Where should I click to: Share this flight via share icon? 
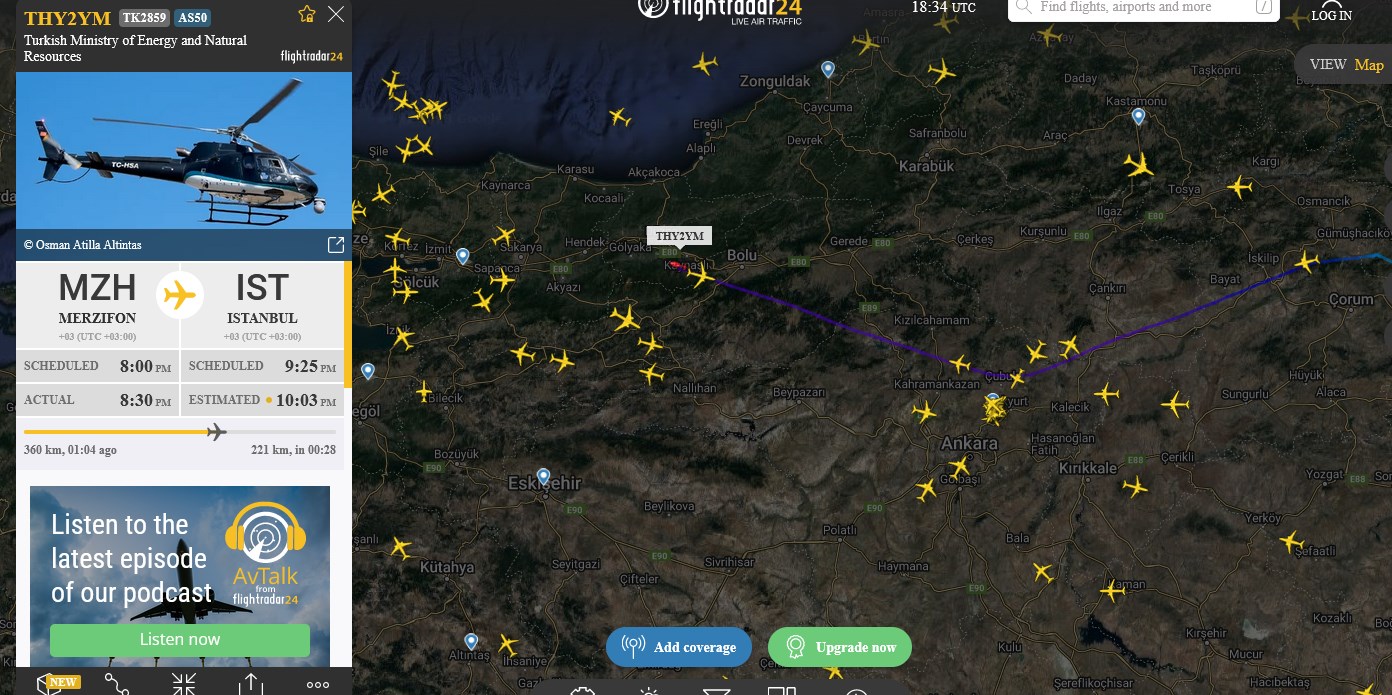coord(250,684)
